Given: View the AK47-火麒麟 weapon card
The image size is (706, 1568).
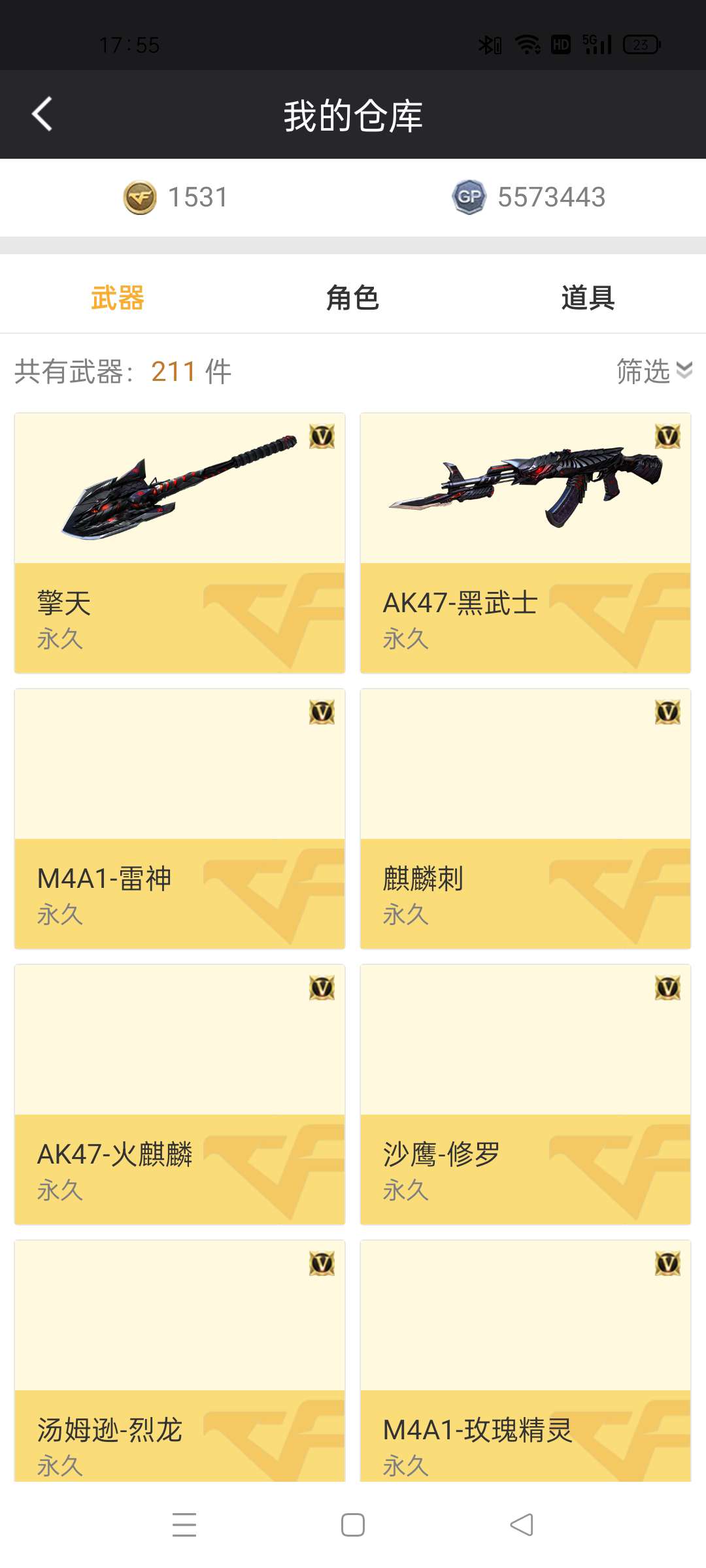Looking at the screenshot, I should (180, 1094).
